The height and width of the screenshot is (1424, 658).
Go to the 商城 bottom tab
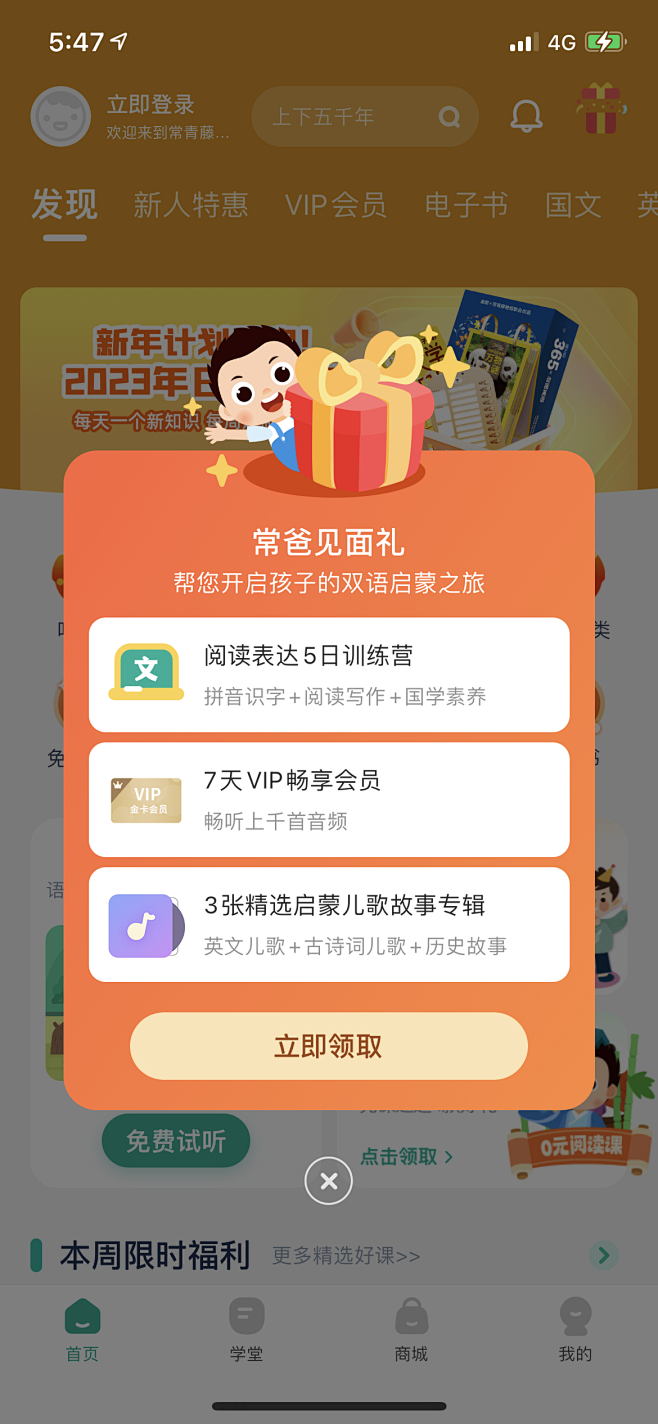[411, 1330]
